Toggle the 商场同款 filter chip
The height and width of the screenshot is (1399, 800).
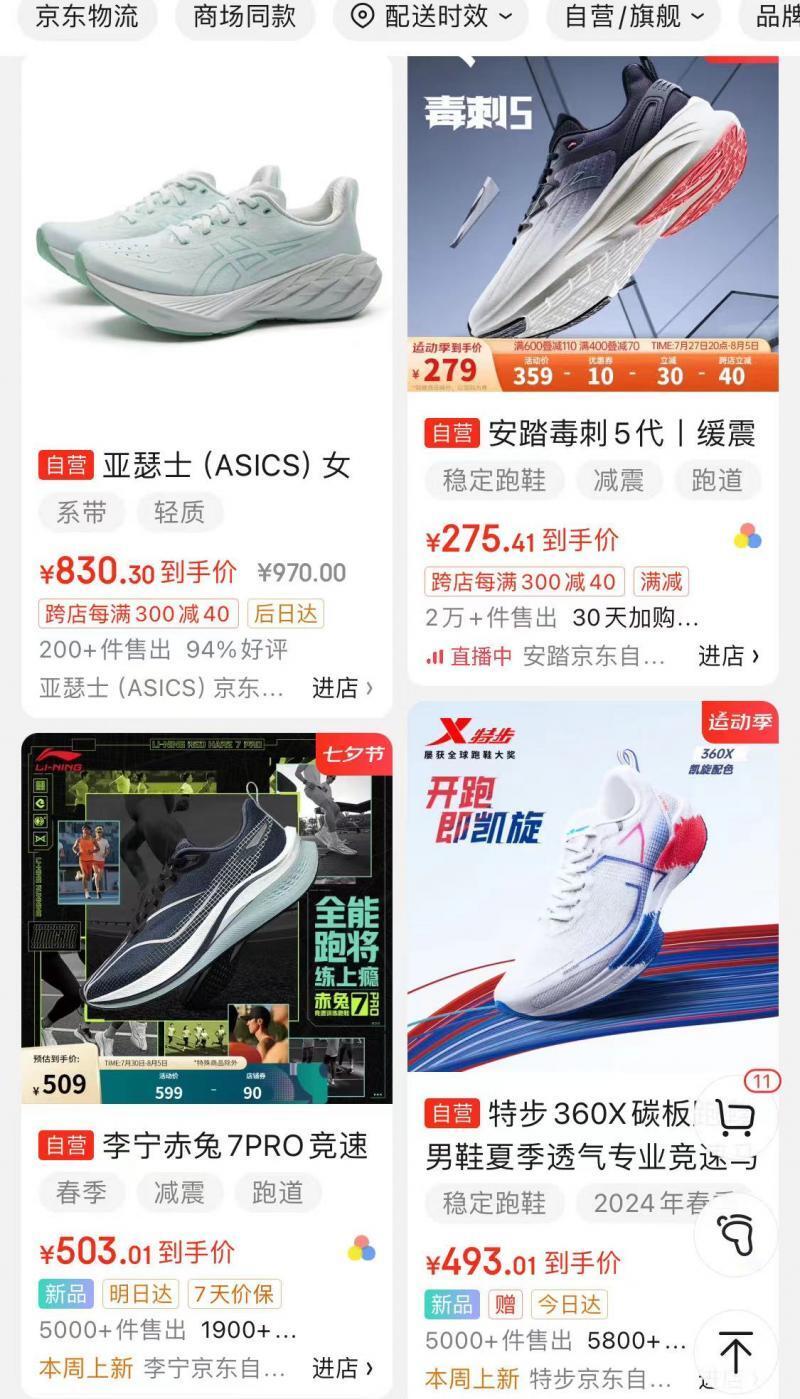point(245,18)
